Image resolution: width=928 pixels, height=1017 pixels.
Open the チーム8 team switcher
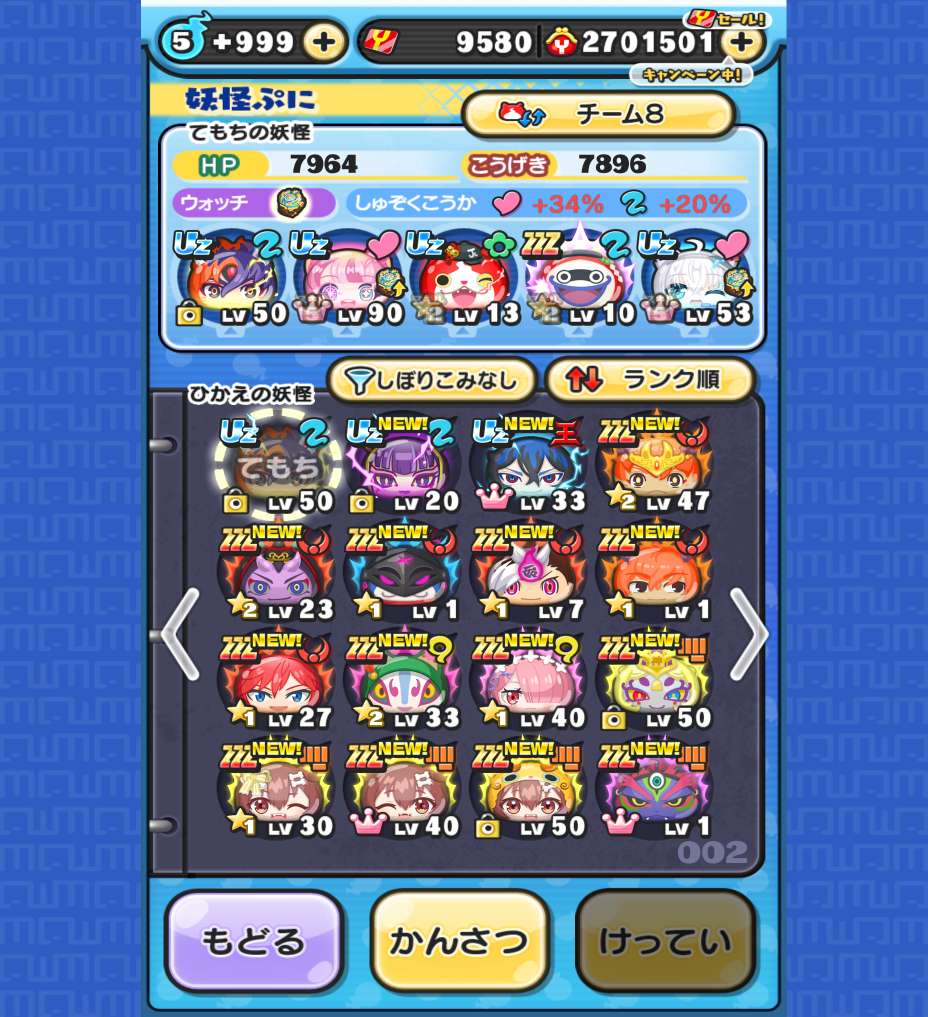[598, 114]
